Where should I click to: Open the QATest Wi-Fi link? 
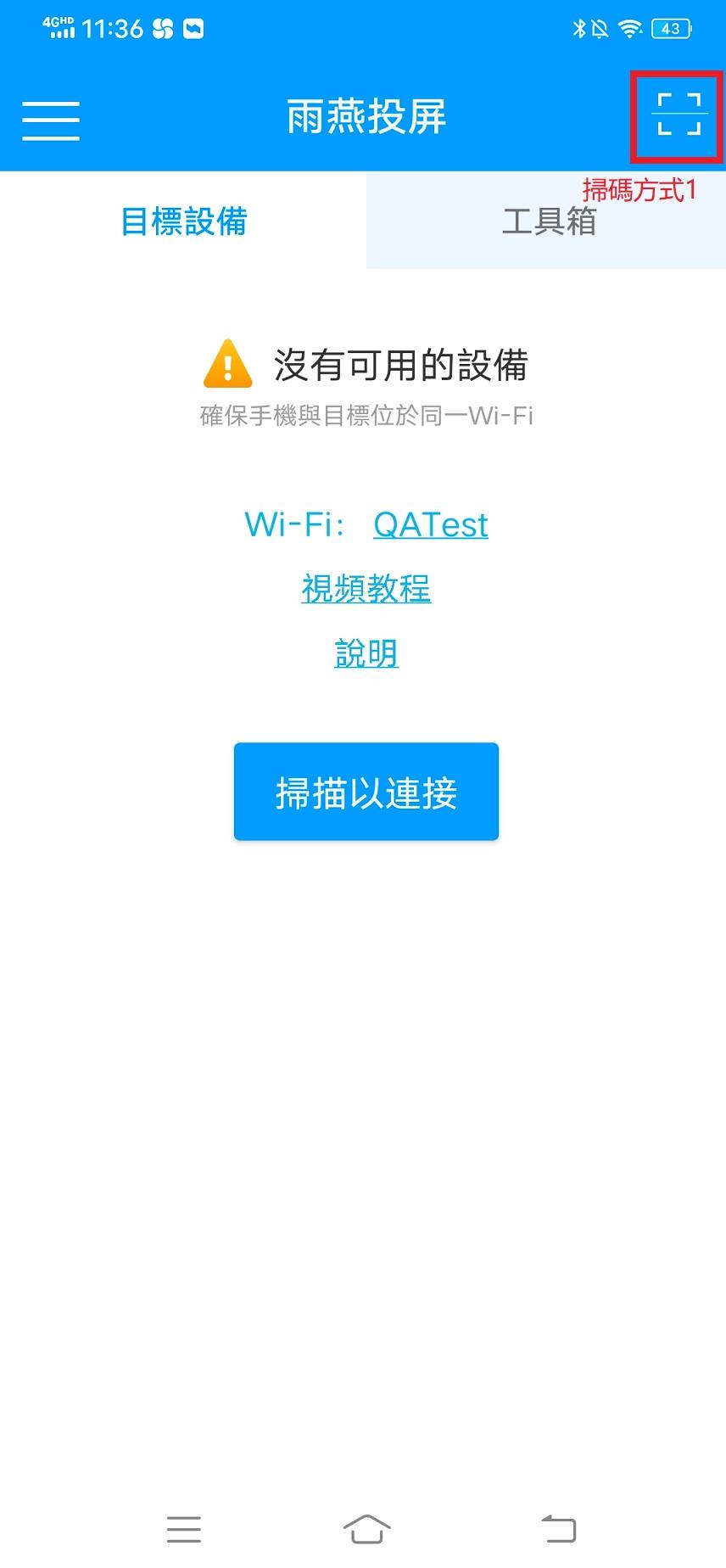click(431, 524)
